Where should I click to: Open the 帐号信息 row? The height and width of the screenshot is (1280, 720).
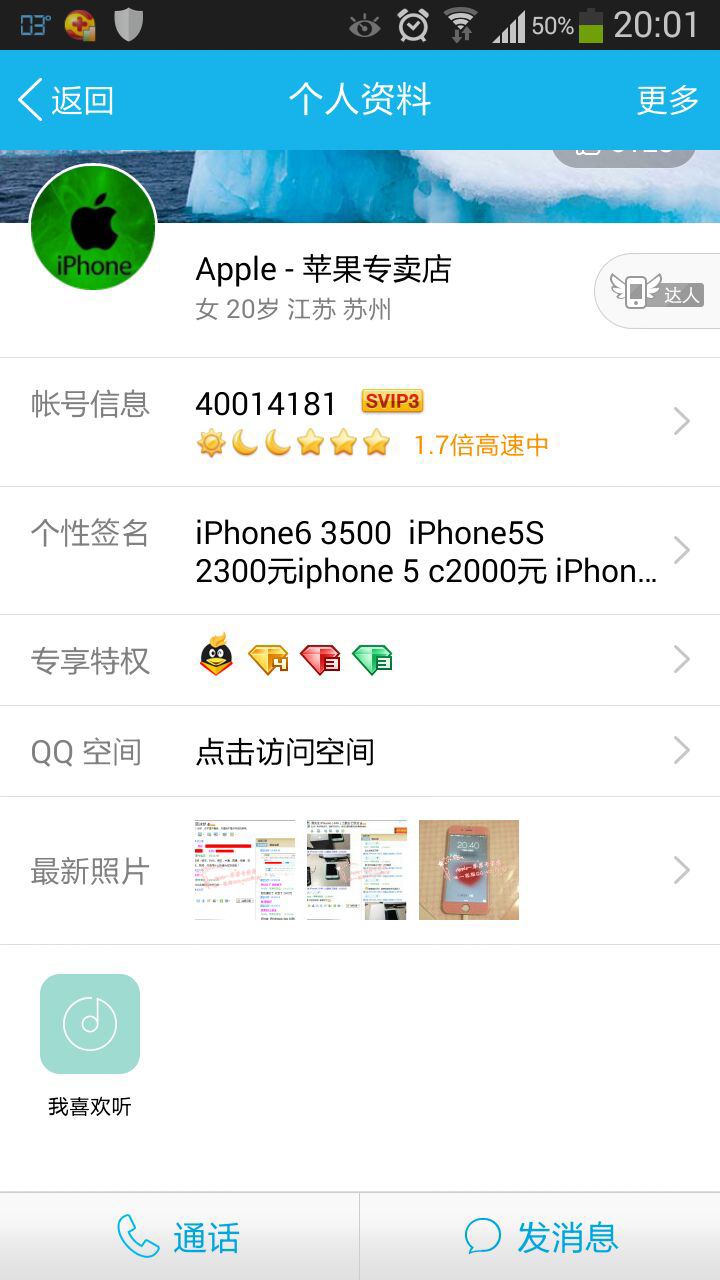coord(360,422)
